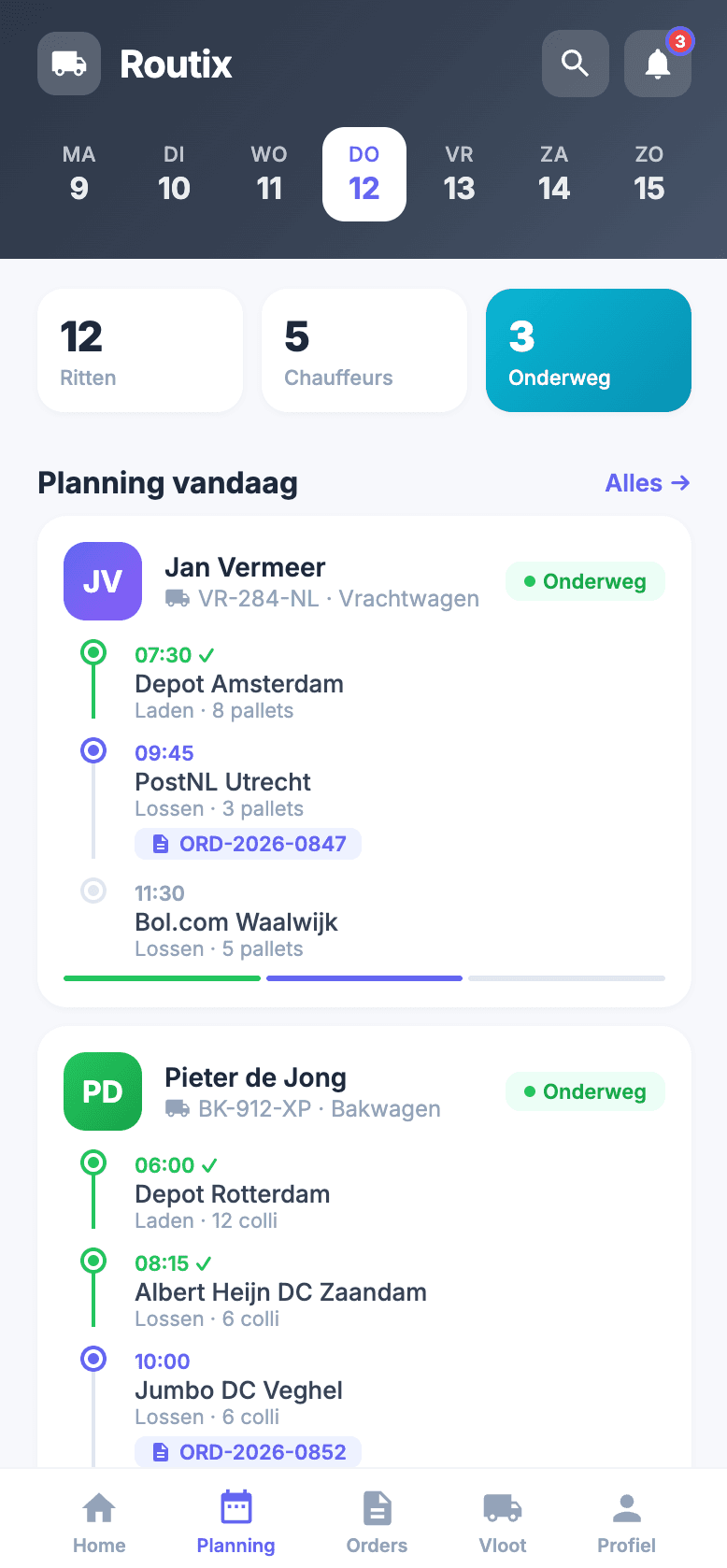The image size is (727, 1568).
Task: Switch to ZA 14 in the date picker
Action: pyautogui.click(x=555, y=174)
